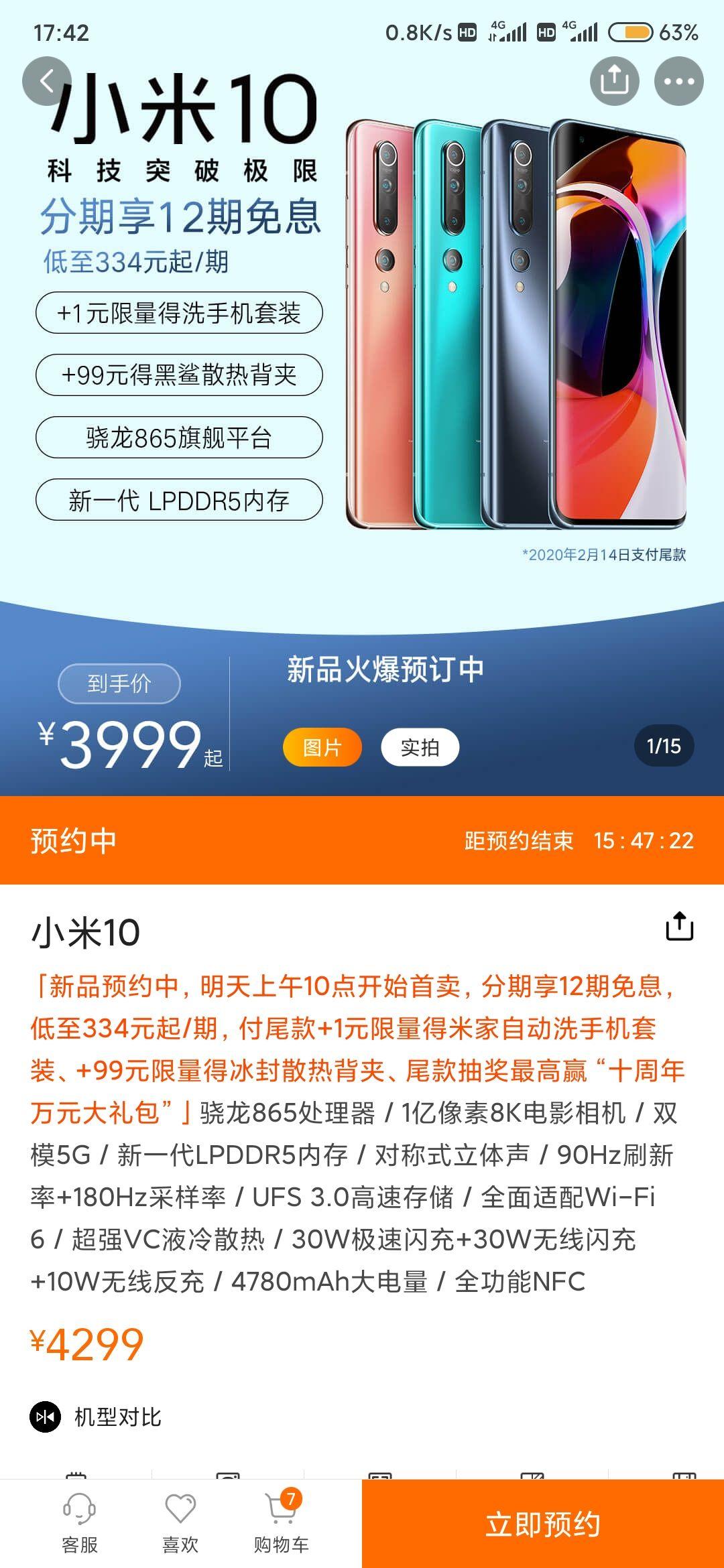Tap the share icon in the top bar
Screen dimensions: 724x1568
(x=614, y=82)
